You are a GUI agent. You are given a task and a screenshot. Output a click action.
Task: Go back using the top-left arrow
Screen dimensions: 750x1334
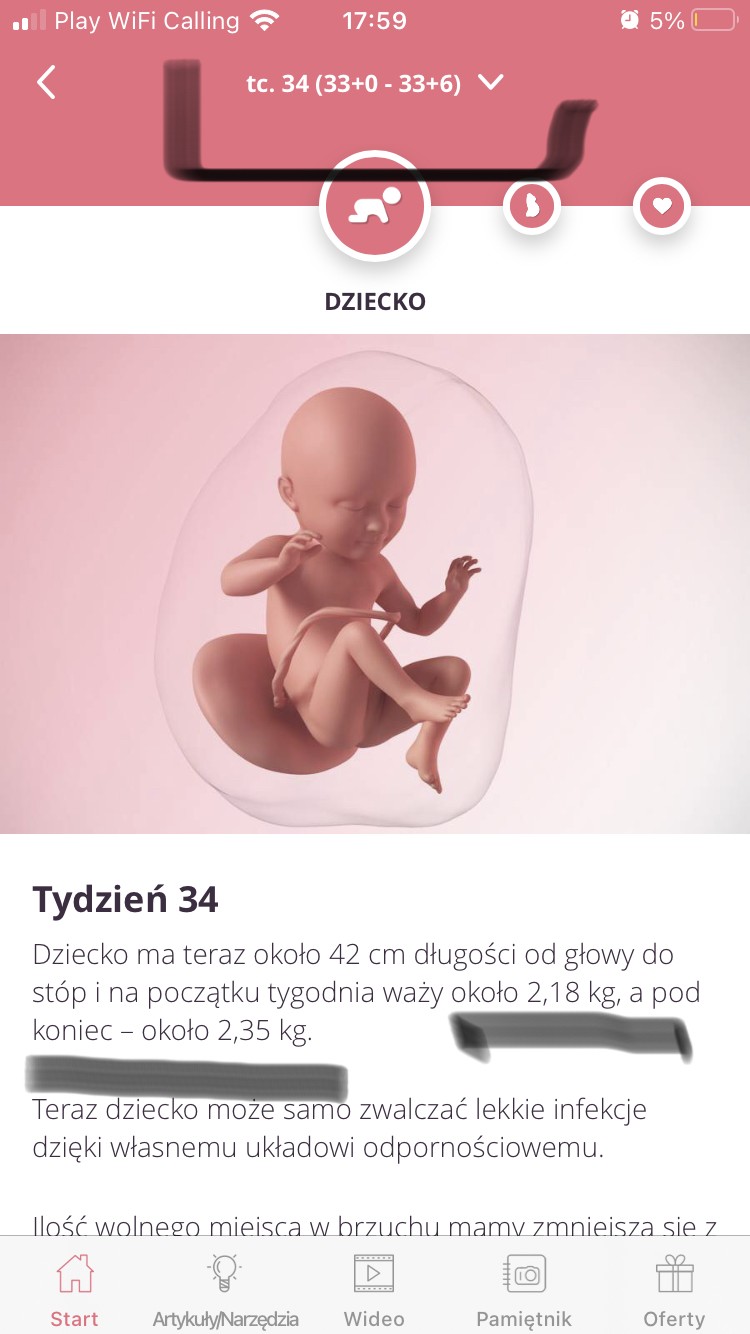(x=46, y=83)
